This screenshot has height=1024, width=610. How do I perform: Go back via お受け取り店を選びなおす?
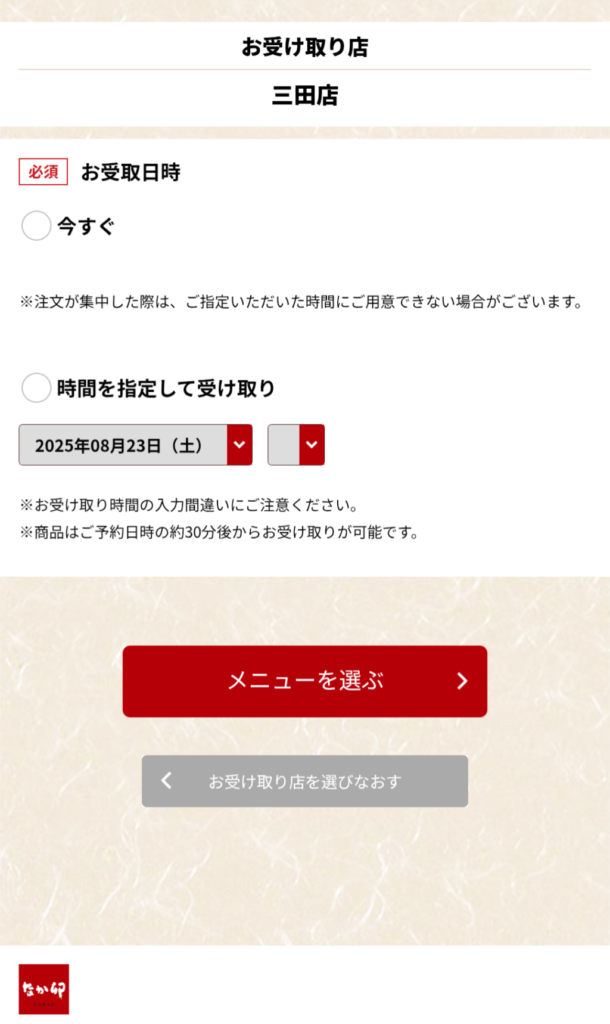[x=304, y=781]
